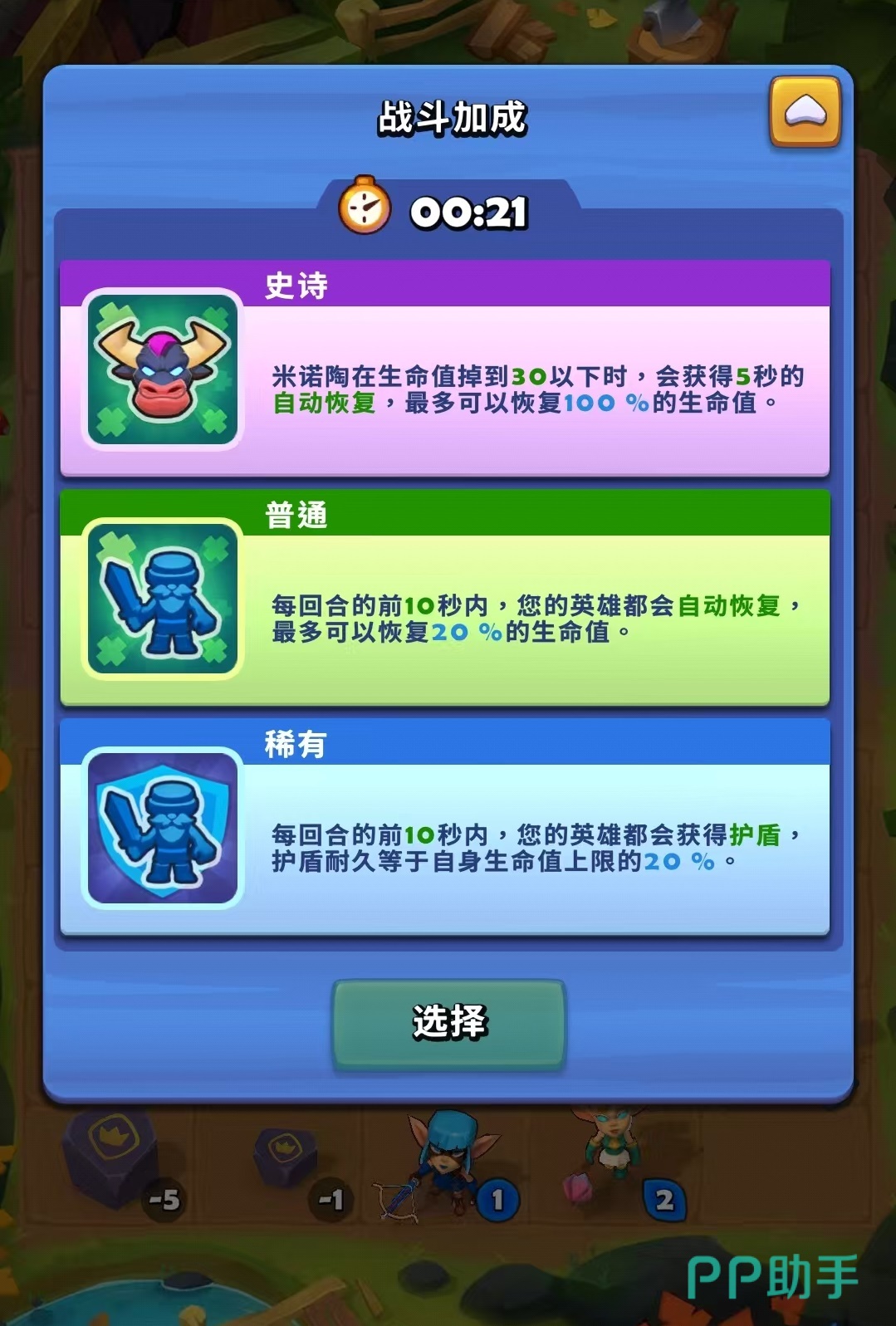896x1326 pixels.
Task: Collapse the 战斗加成 panel with the arrow button
Action: point(805,111)
